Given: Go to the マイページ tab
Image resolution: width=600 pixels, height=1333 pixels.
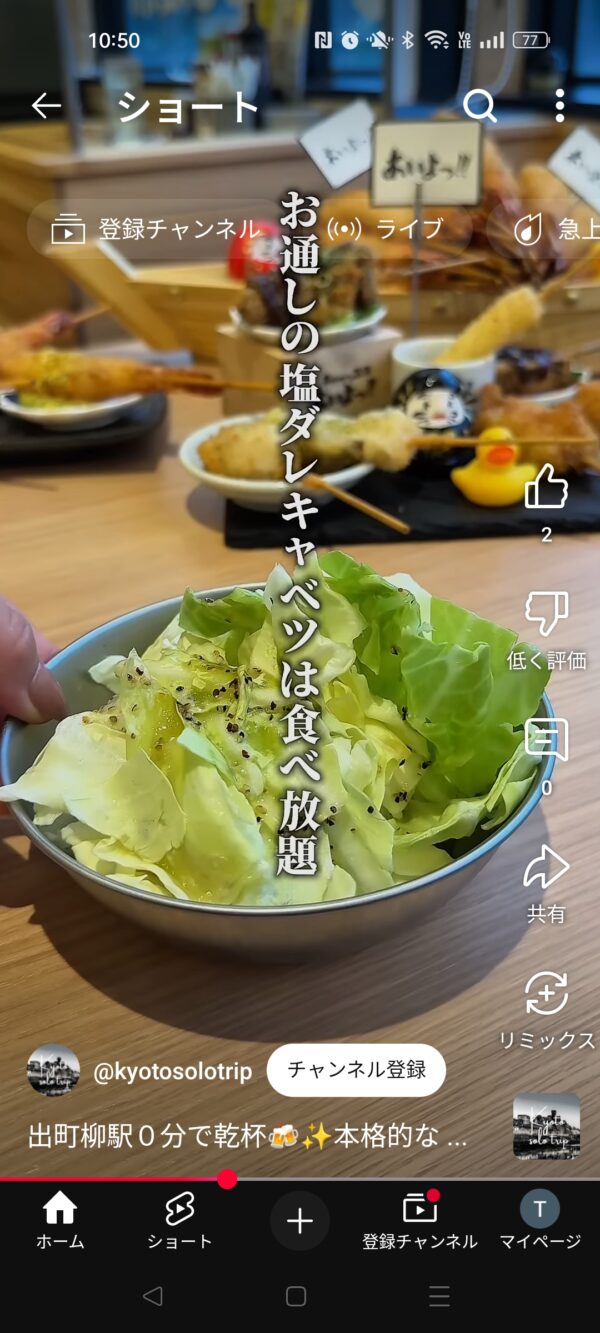Looking at the screenshot, I should pos(540,1221).
